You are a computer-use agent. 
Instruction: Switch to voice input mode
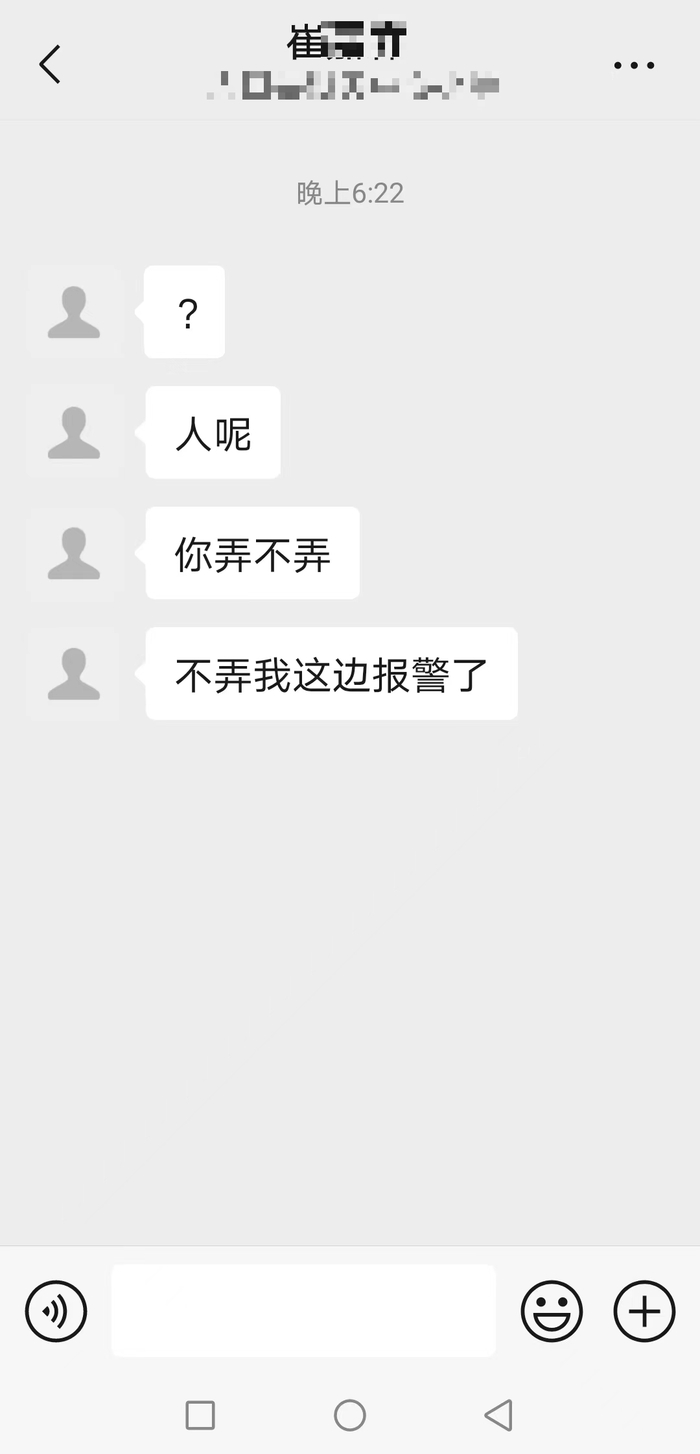56,1310
